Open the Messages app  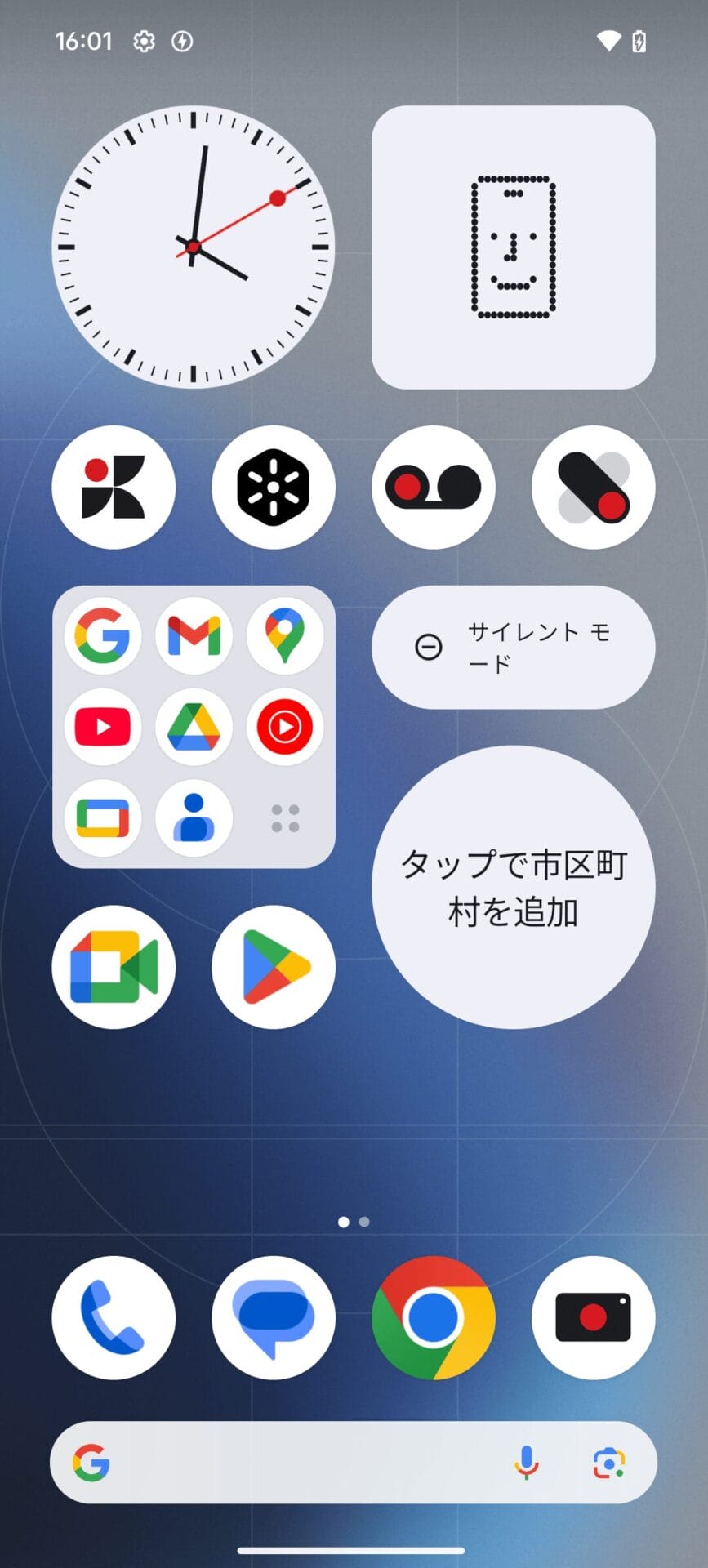coord(273,1317)
